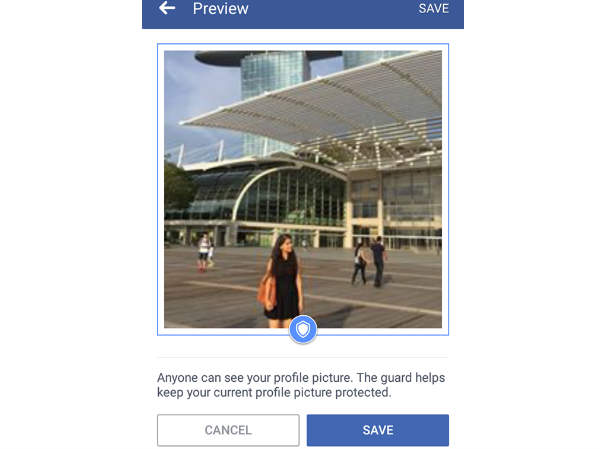Save with the blue SAVE button

tap(377, 430)
